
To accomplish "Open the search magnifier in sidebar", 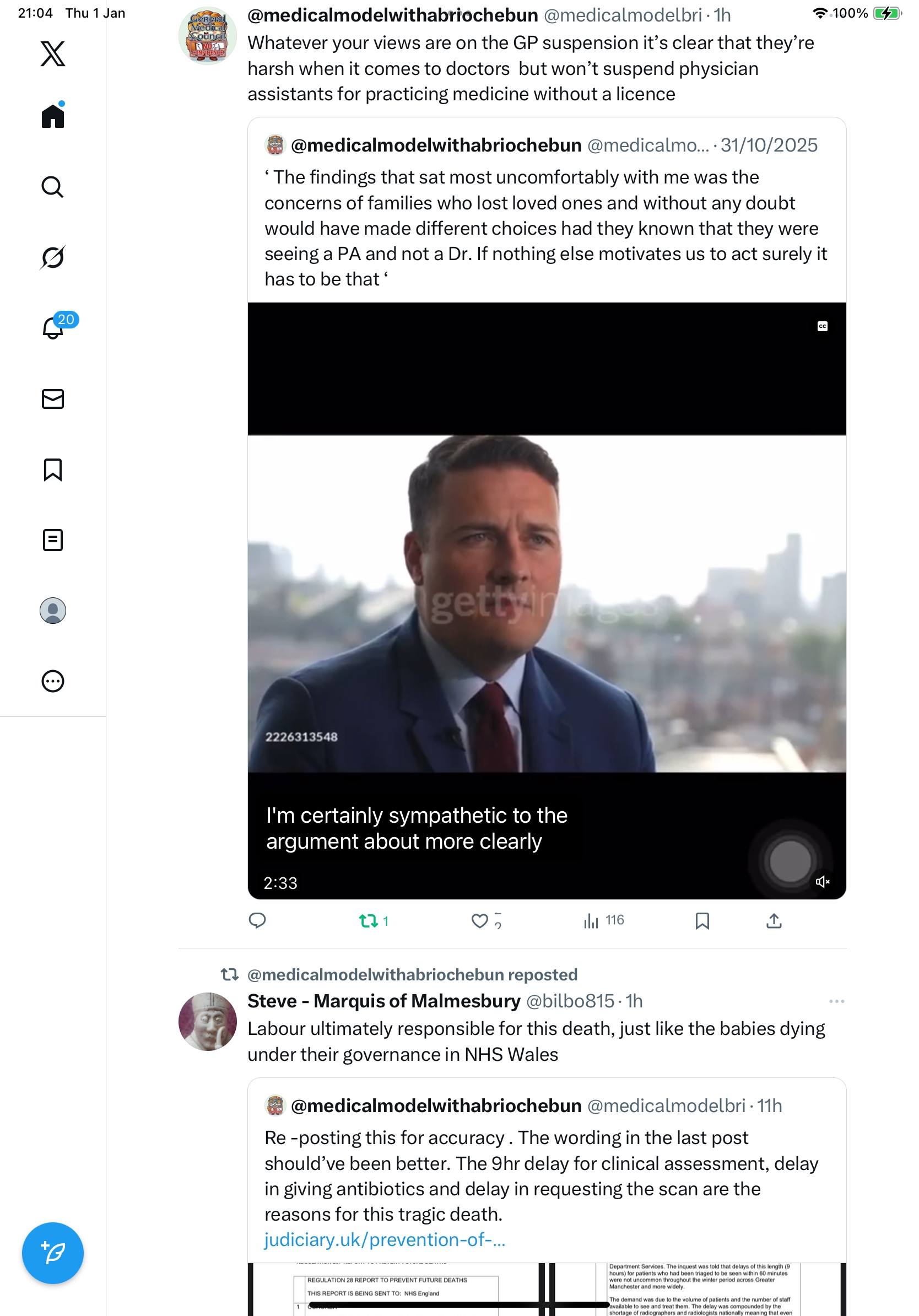I will [x=53, y=187].
